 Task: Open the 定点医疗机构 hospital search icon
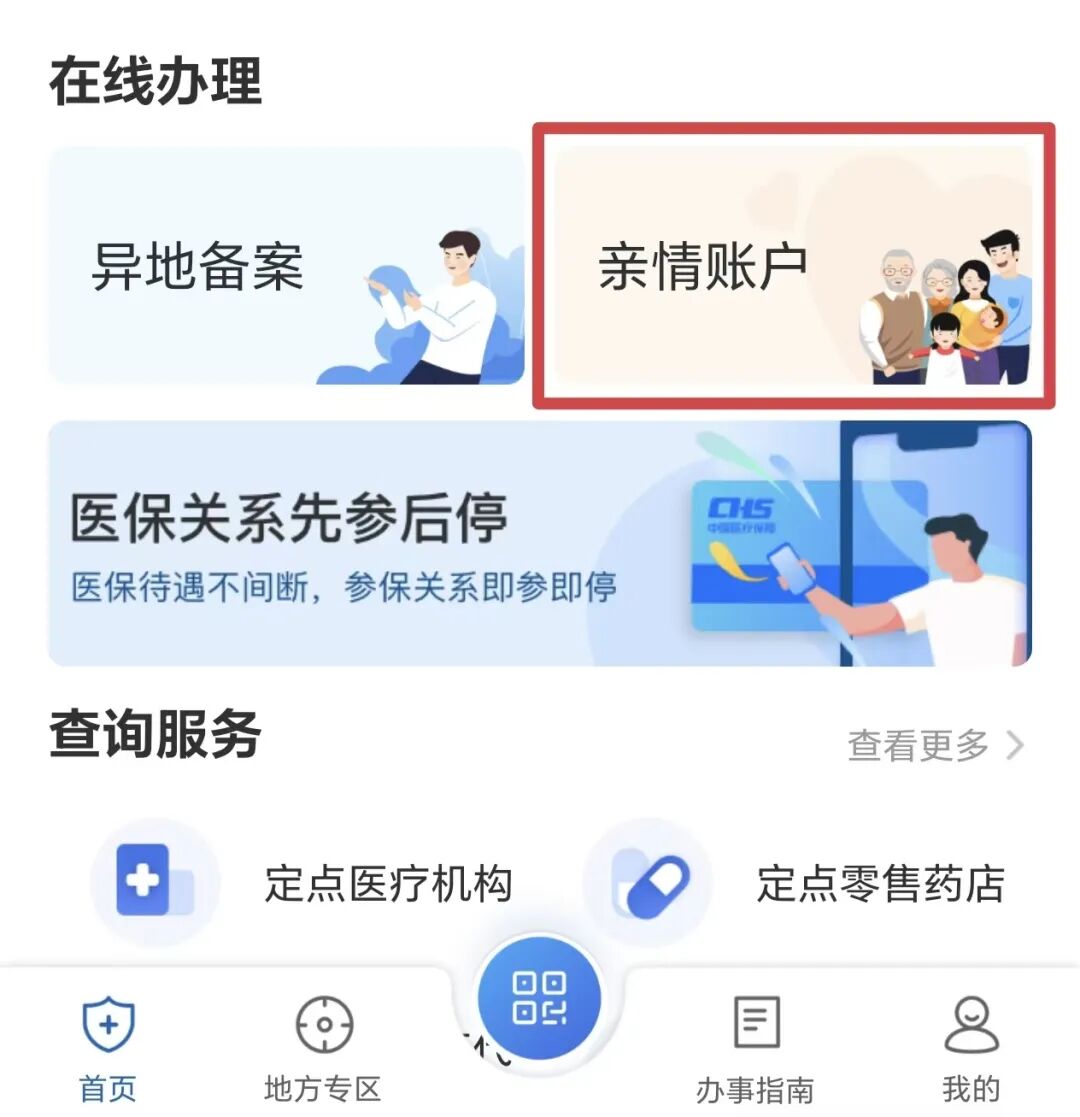(x=148, y=882)
